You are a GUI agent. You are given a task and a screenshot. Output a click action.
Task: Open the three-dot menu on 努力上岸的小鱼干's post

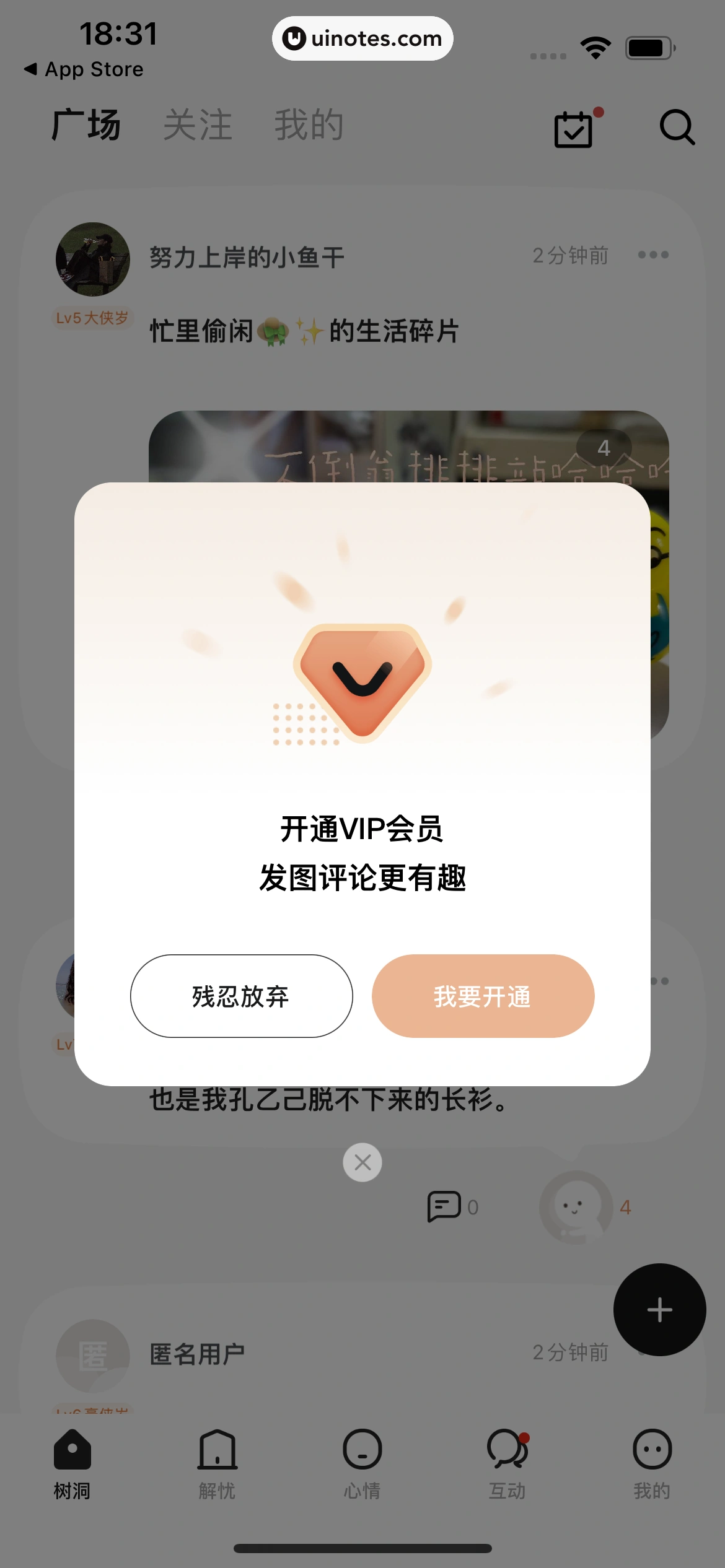[x=654, y=255]
